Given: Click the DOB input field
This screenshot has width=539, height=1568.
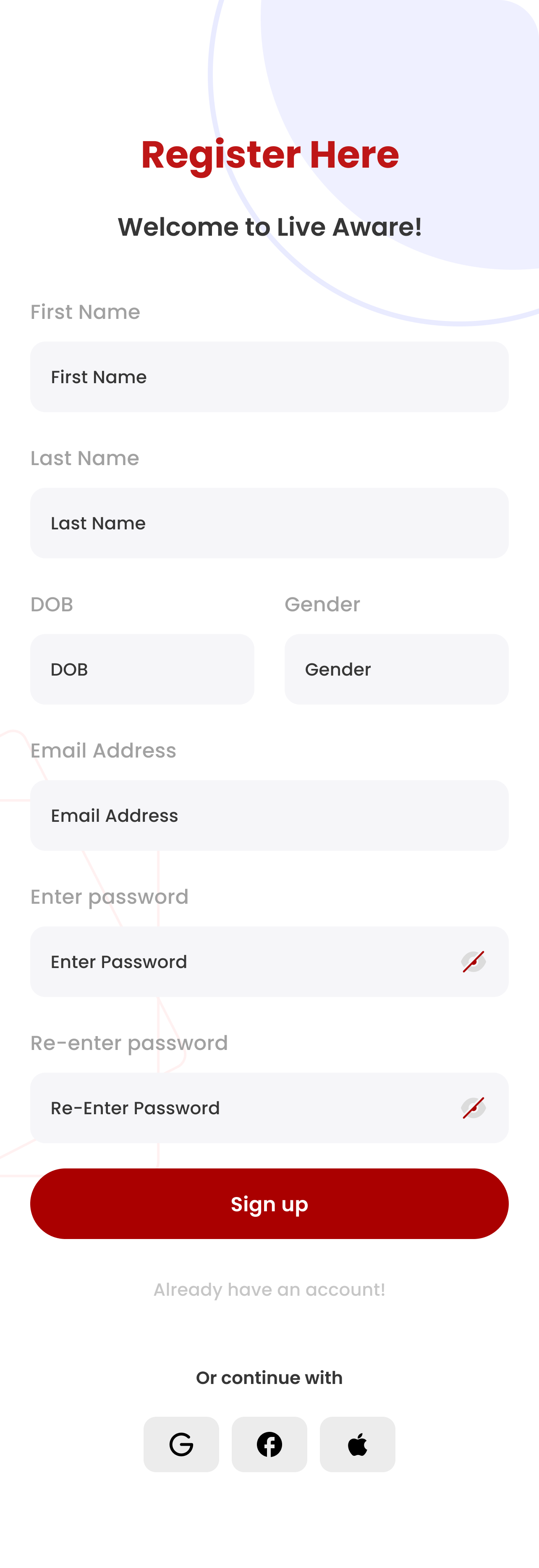Looking at the screenshot, I should (x=142, y=669).
